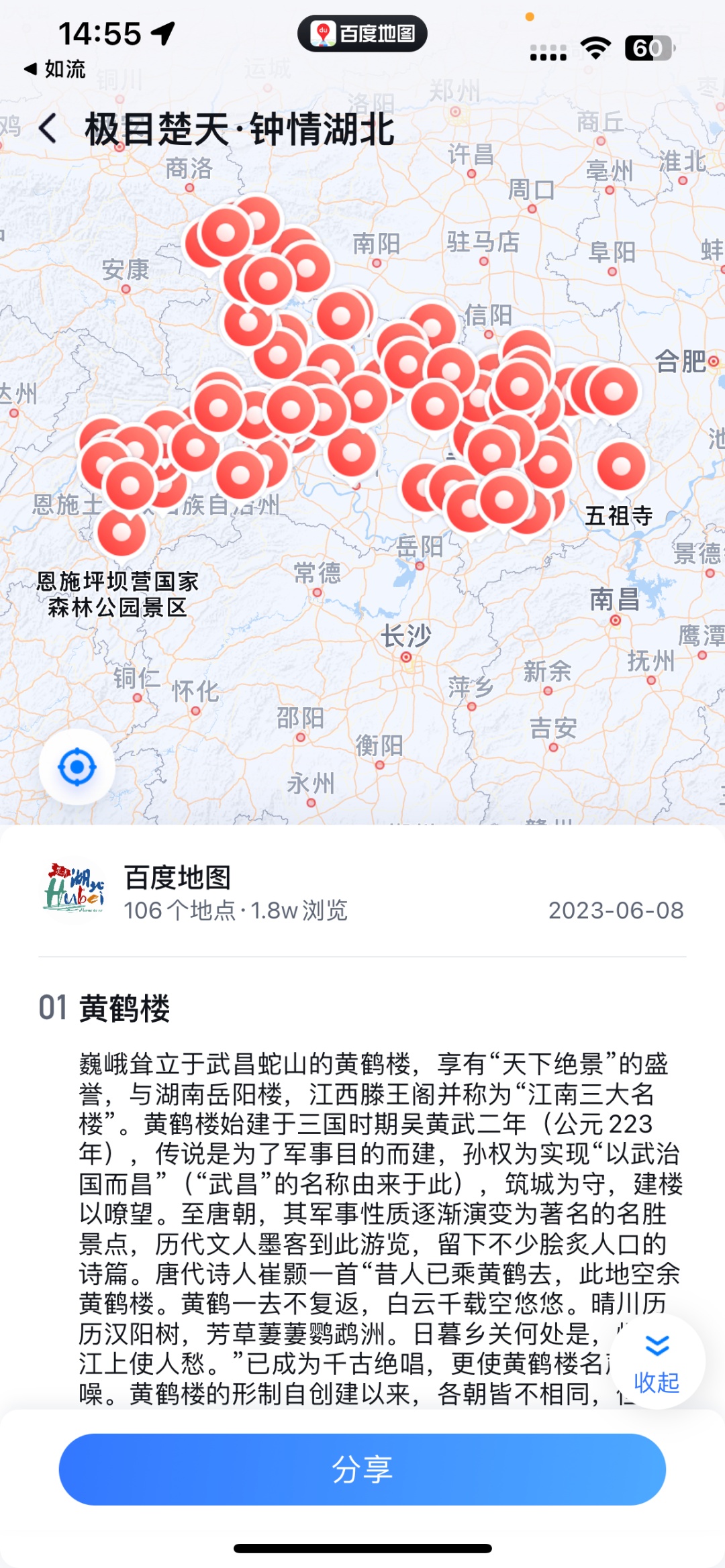Select the 五祖寺 map pin

[621, 466]
